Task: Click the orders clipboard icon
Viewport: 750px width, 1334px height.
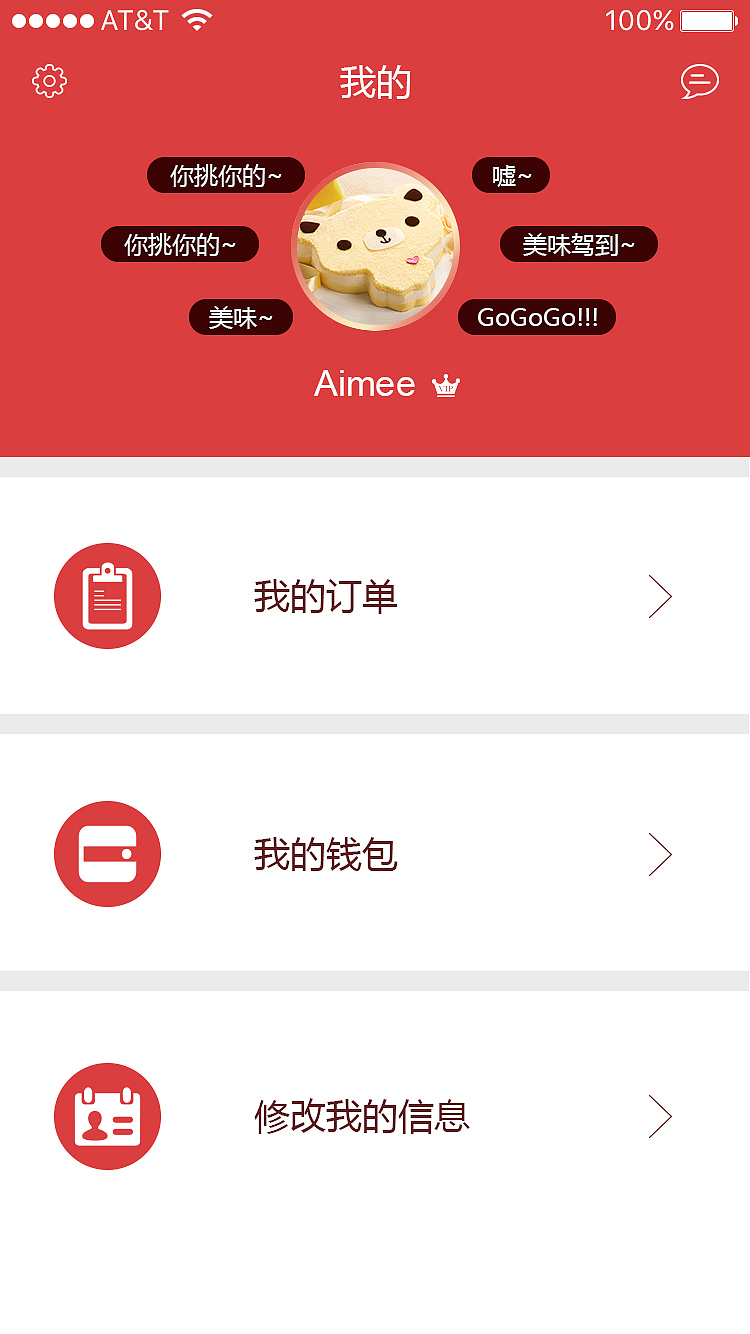Action: click(x=107, y=595)
